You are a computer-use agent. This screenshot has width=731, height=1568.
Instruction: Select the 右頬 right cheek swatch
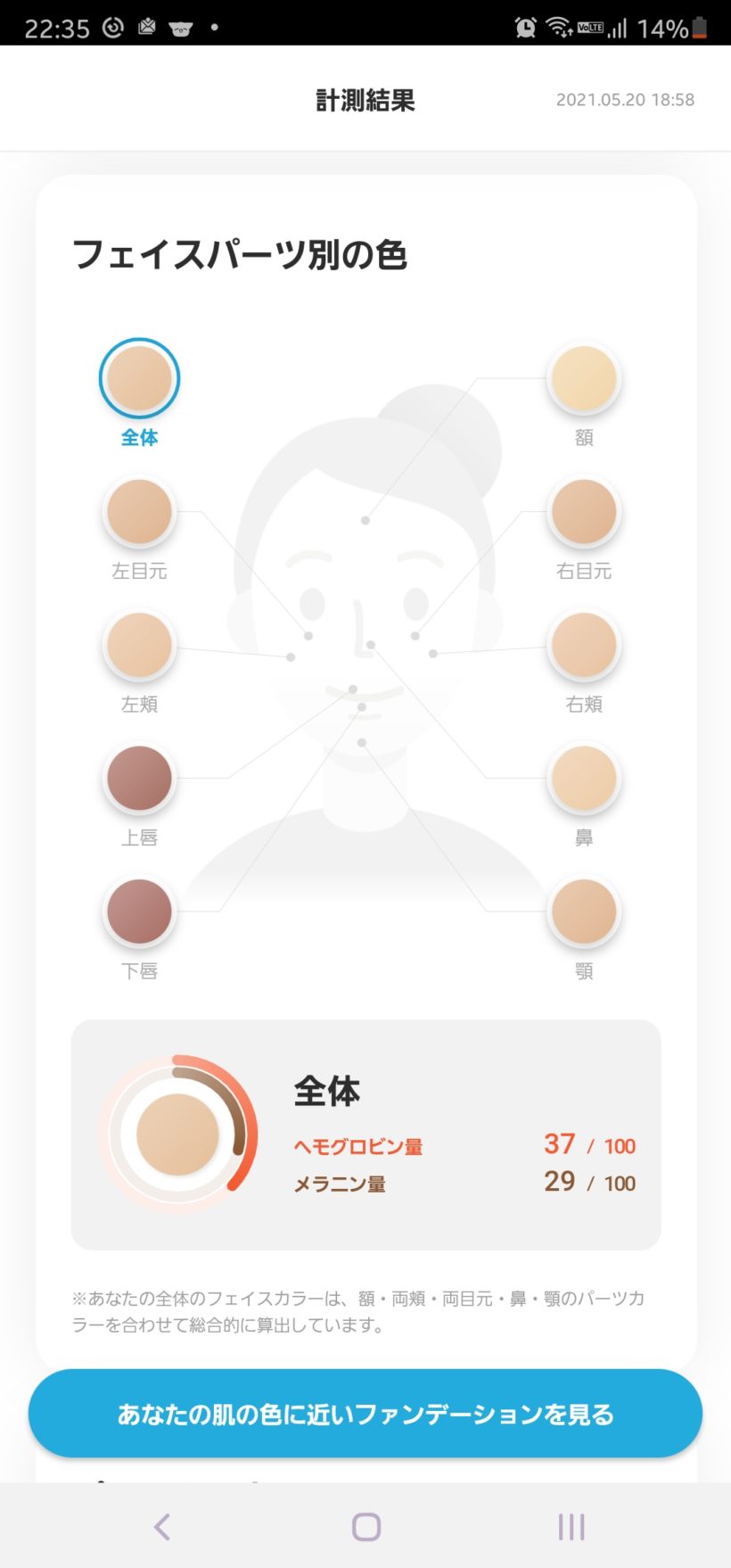584,645
